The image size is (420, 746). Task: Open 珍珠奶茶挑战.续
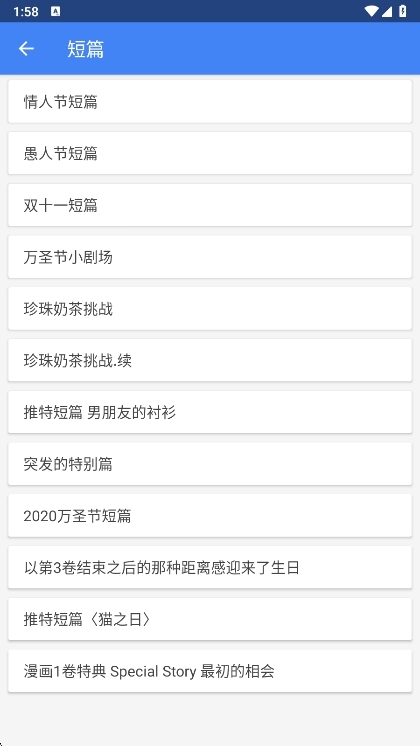click(210, 360)
